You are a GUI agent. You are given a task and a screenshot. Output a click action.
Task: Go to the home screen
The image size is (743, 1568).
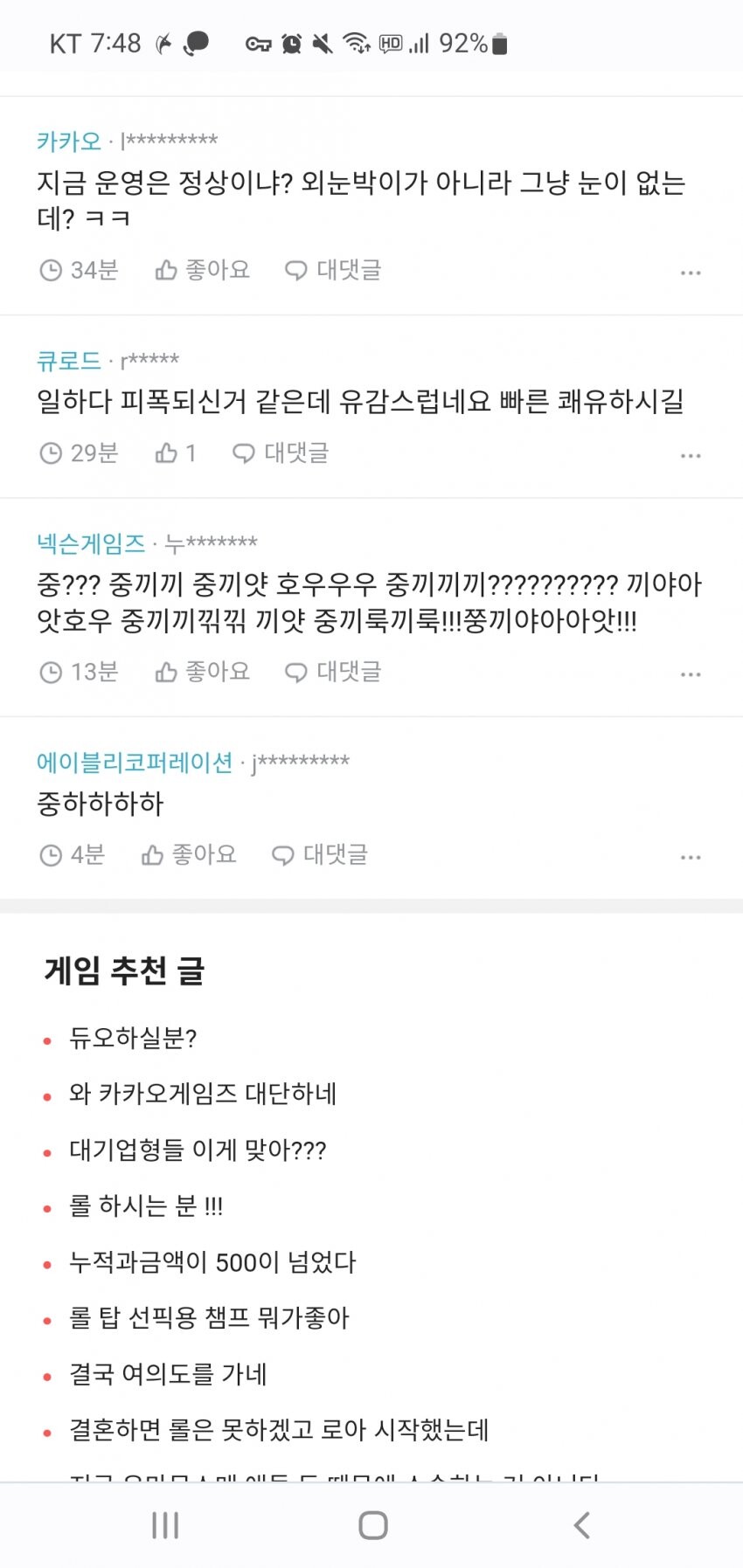(x=373, y=1525)
